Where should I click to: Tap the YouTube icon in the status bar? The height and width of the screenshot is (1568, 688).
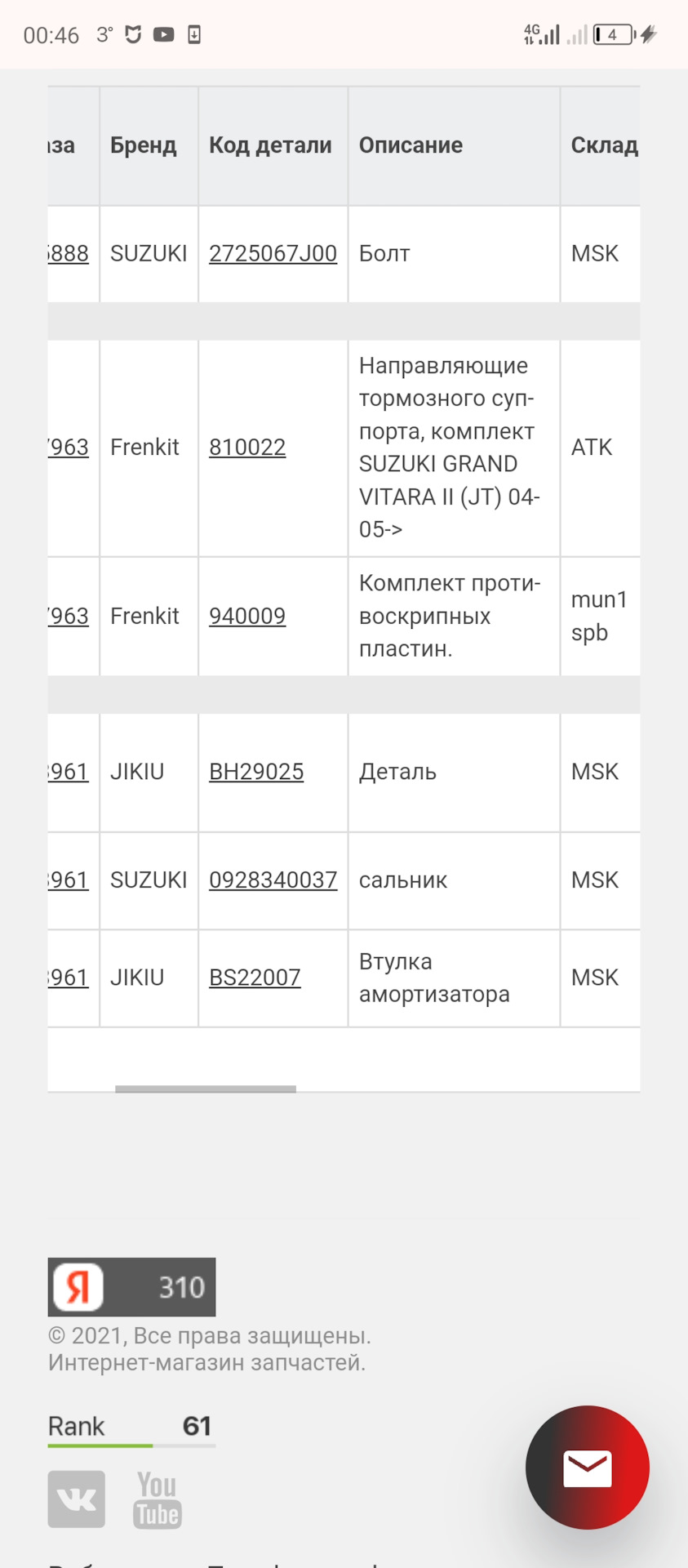click(x=165, y=34)
